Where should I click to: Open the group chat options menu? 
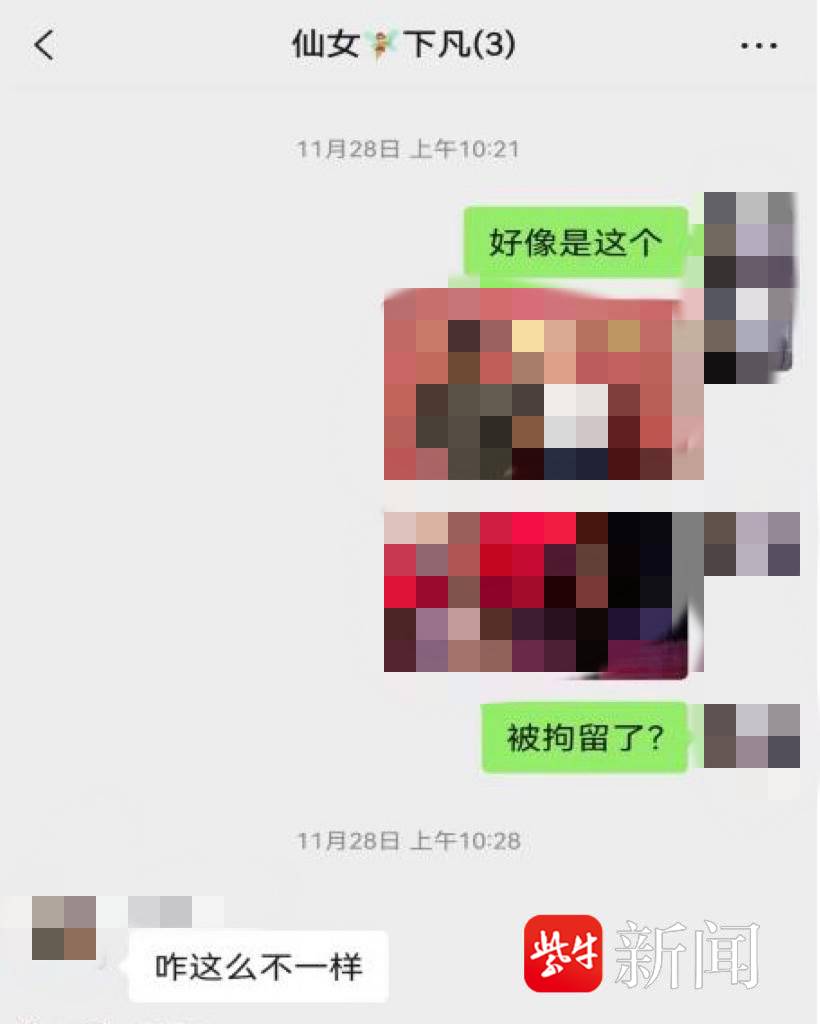(758, 46)
